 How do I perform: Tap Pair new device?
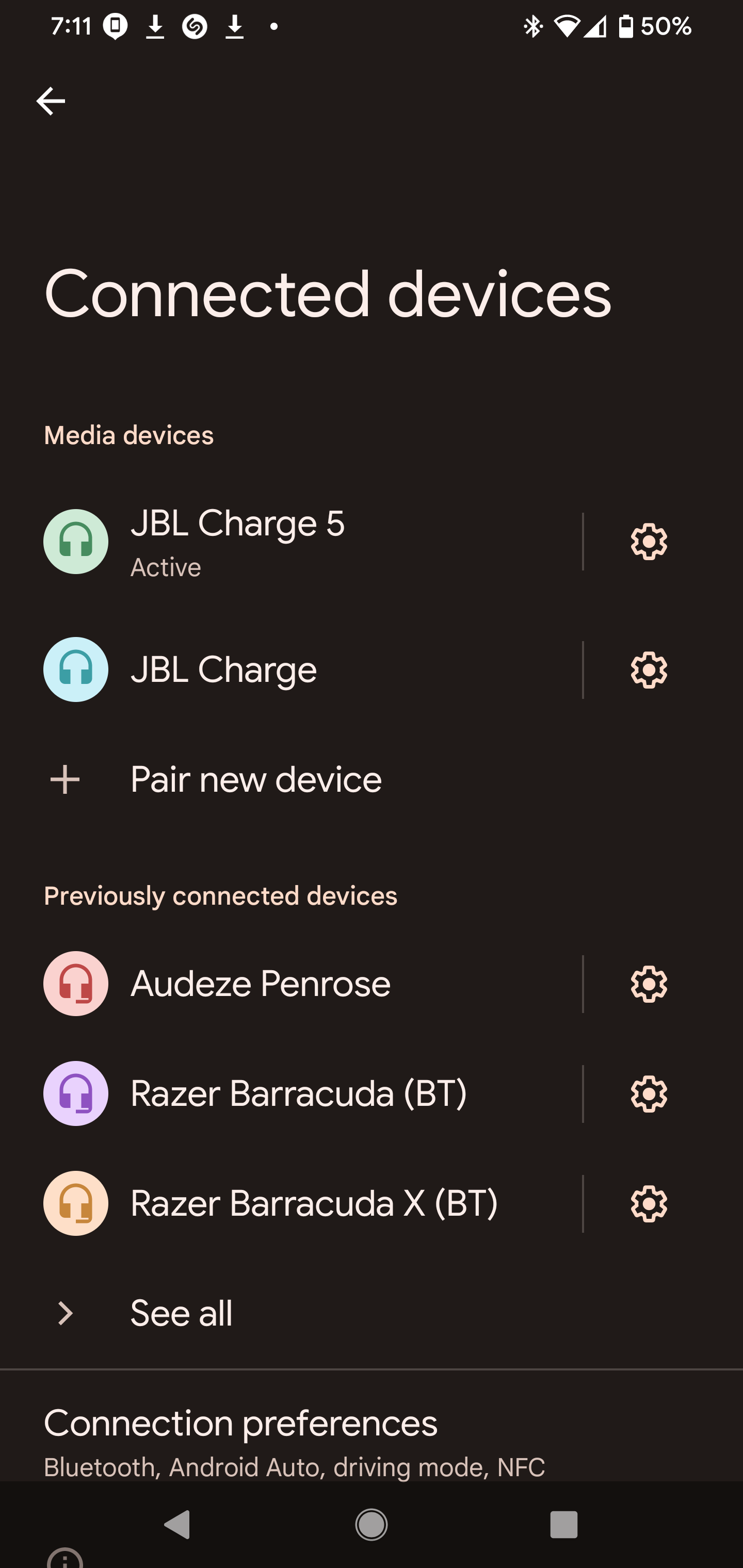(x=372, y=780)
